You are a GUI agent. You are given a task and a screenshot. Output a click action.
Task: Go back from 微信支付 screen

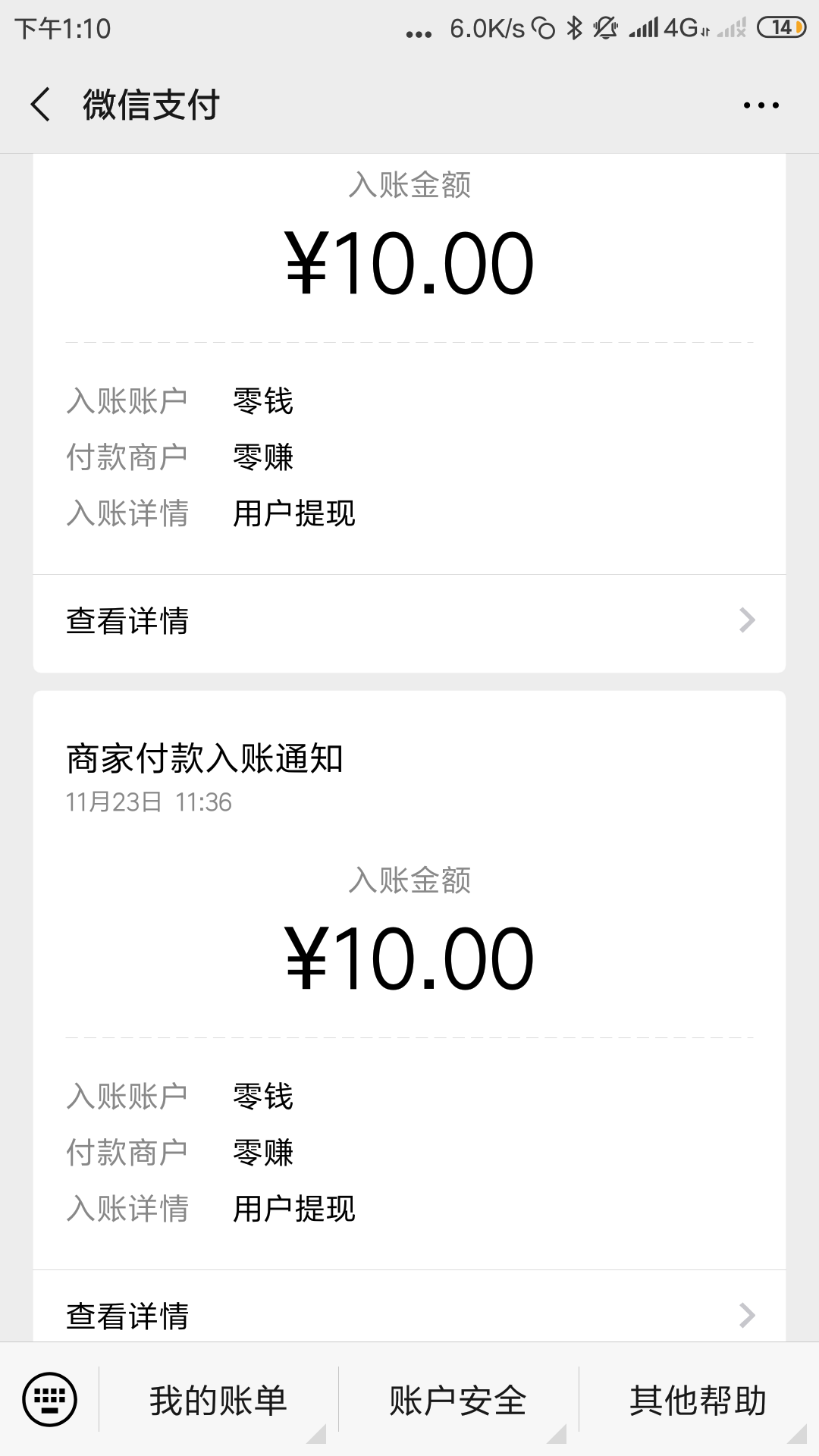coord(41,105)
